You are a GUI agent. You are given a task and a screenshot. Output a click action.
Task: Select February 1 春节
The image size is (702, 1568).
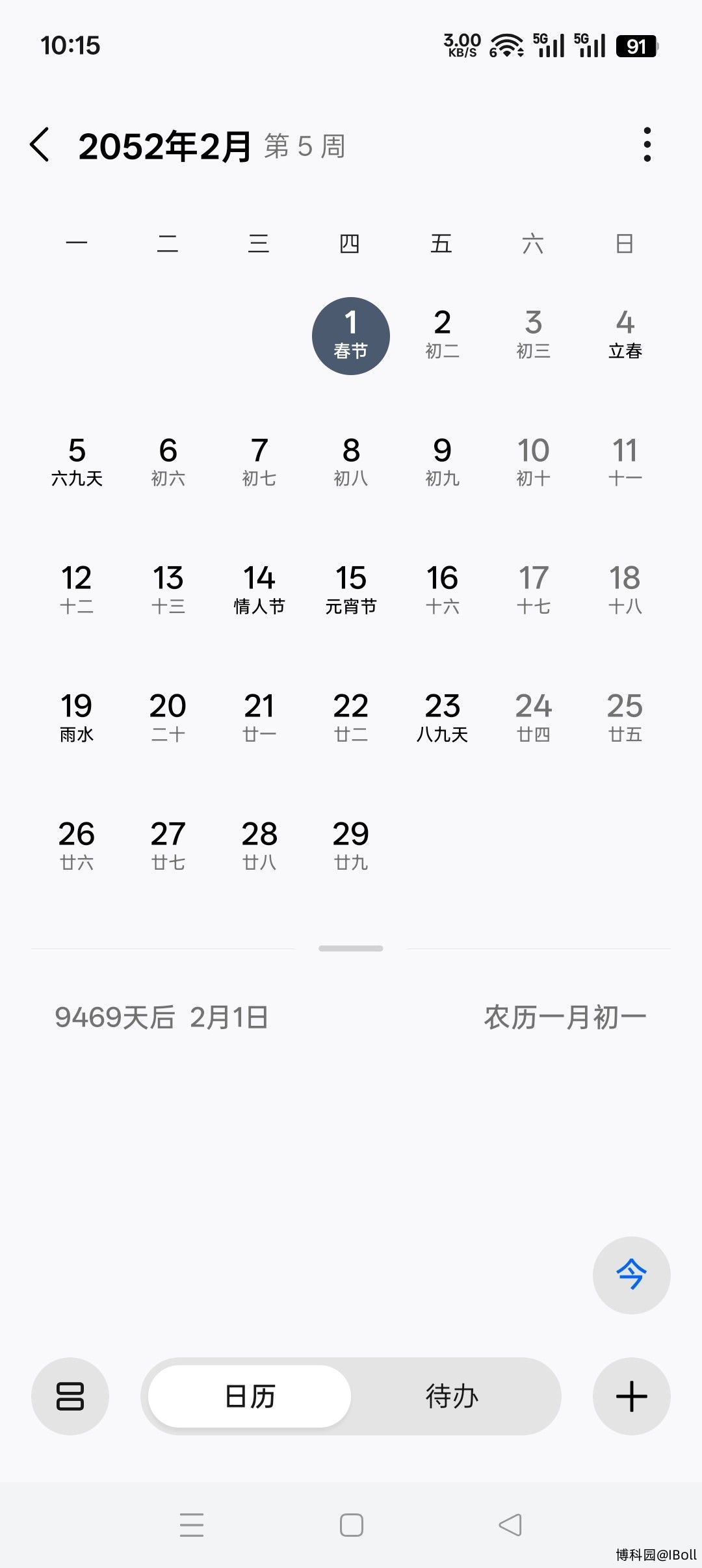point(351,335)
